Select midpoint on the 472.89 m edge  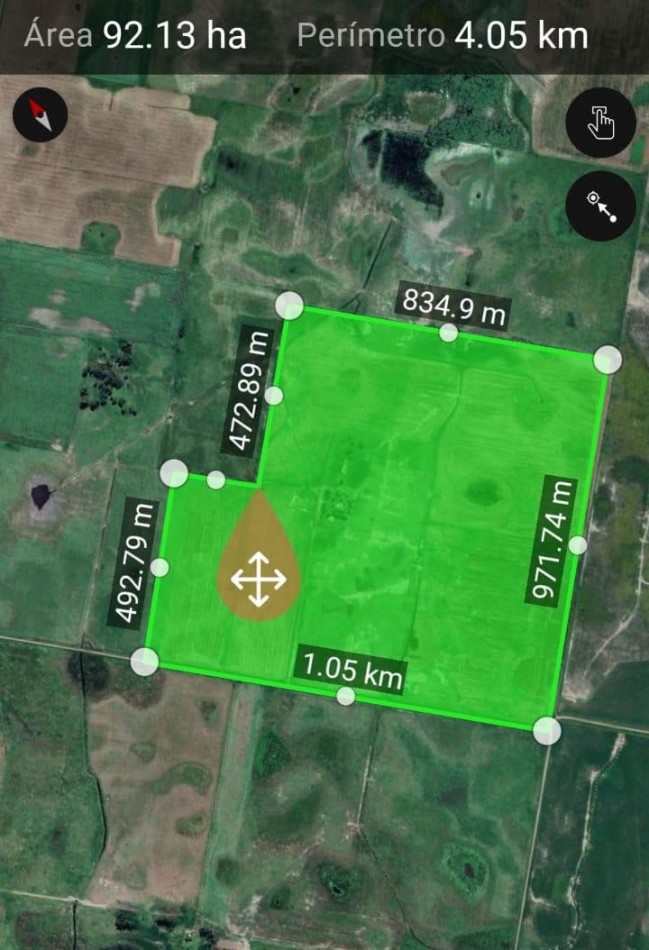274,396
